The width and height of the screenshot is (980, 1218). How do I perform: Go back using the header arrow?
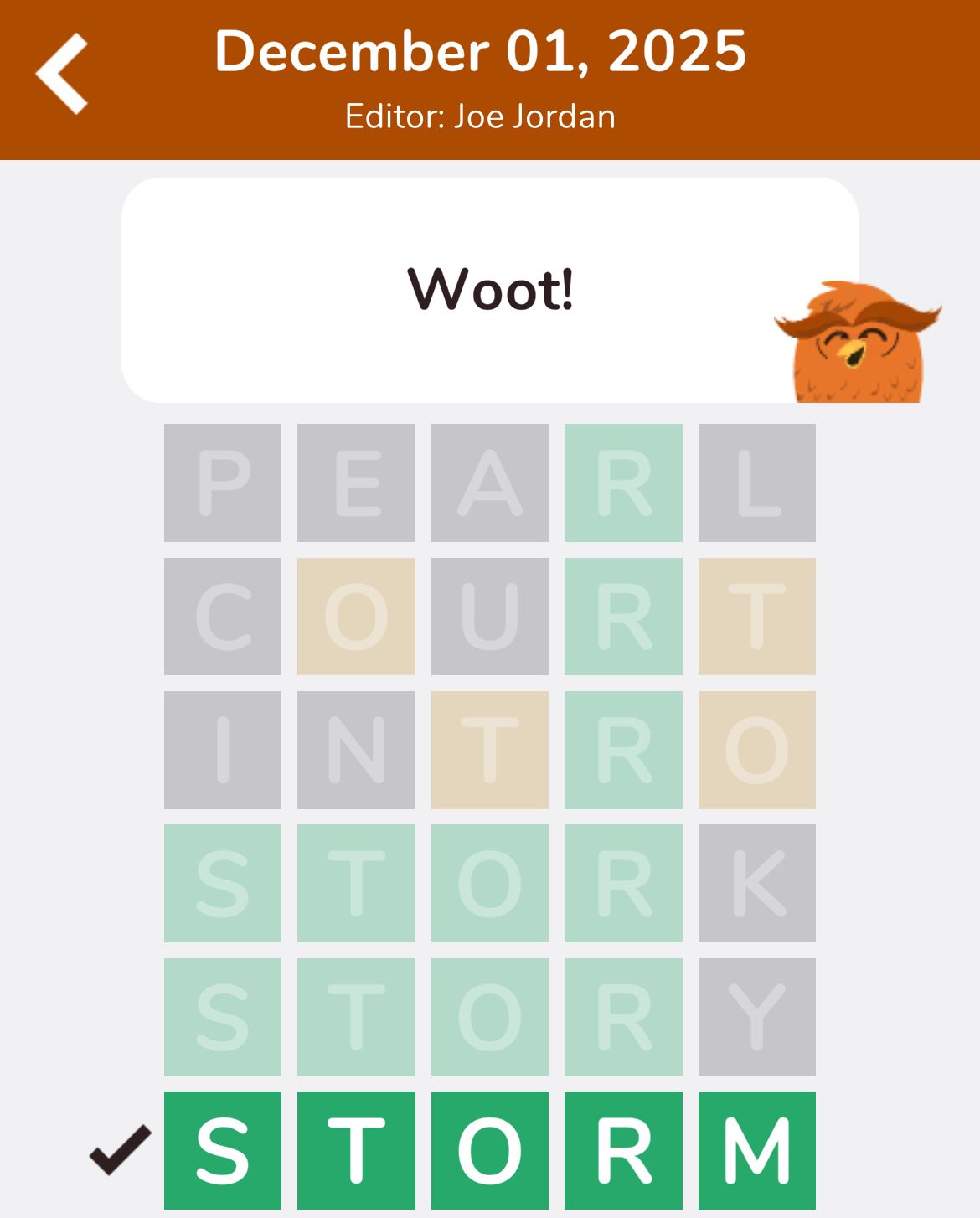coord(62,74)
